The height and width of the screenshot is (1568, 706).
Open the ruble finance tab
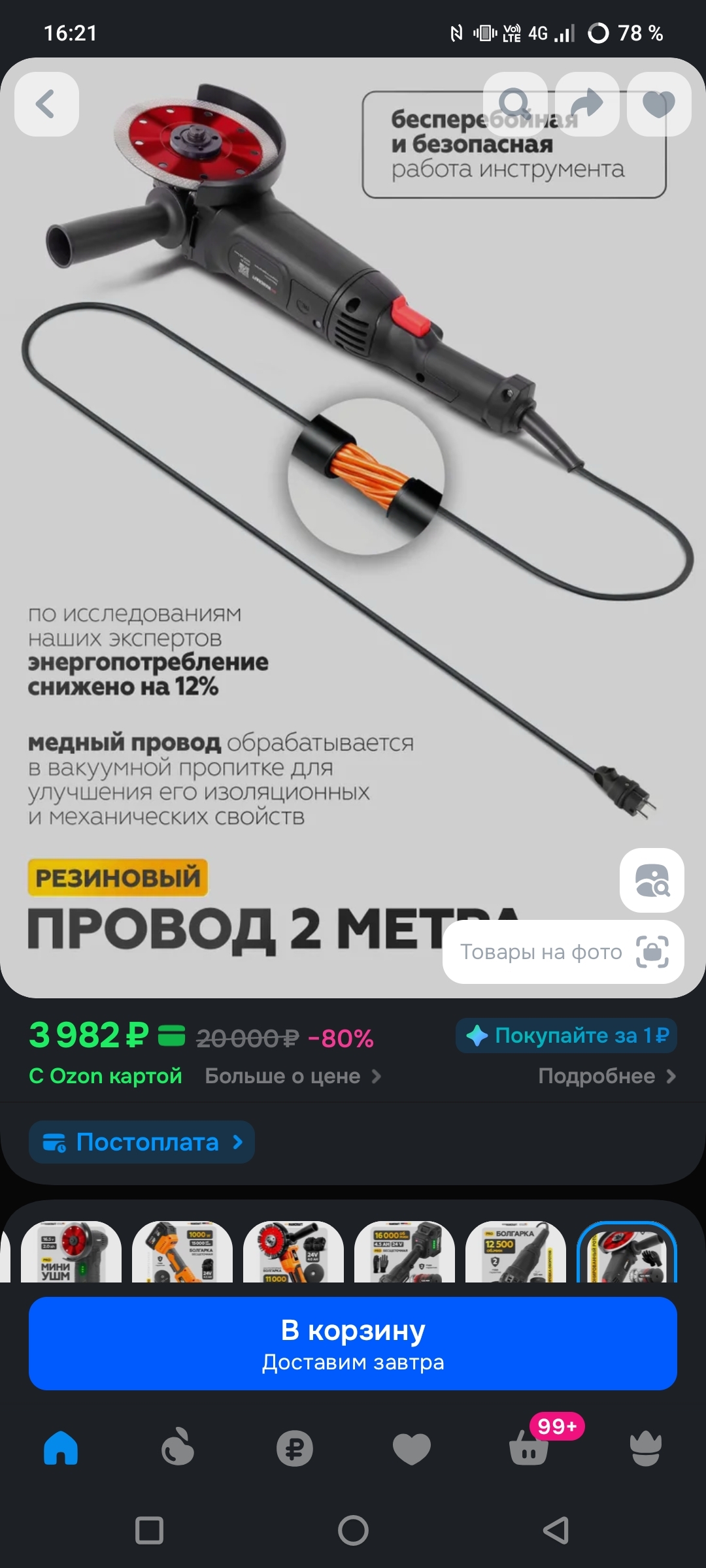click(294, 1448)
